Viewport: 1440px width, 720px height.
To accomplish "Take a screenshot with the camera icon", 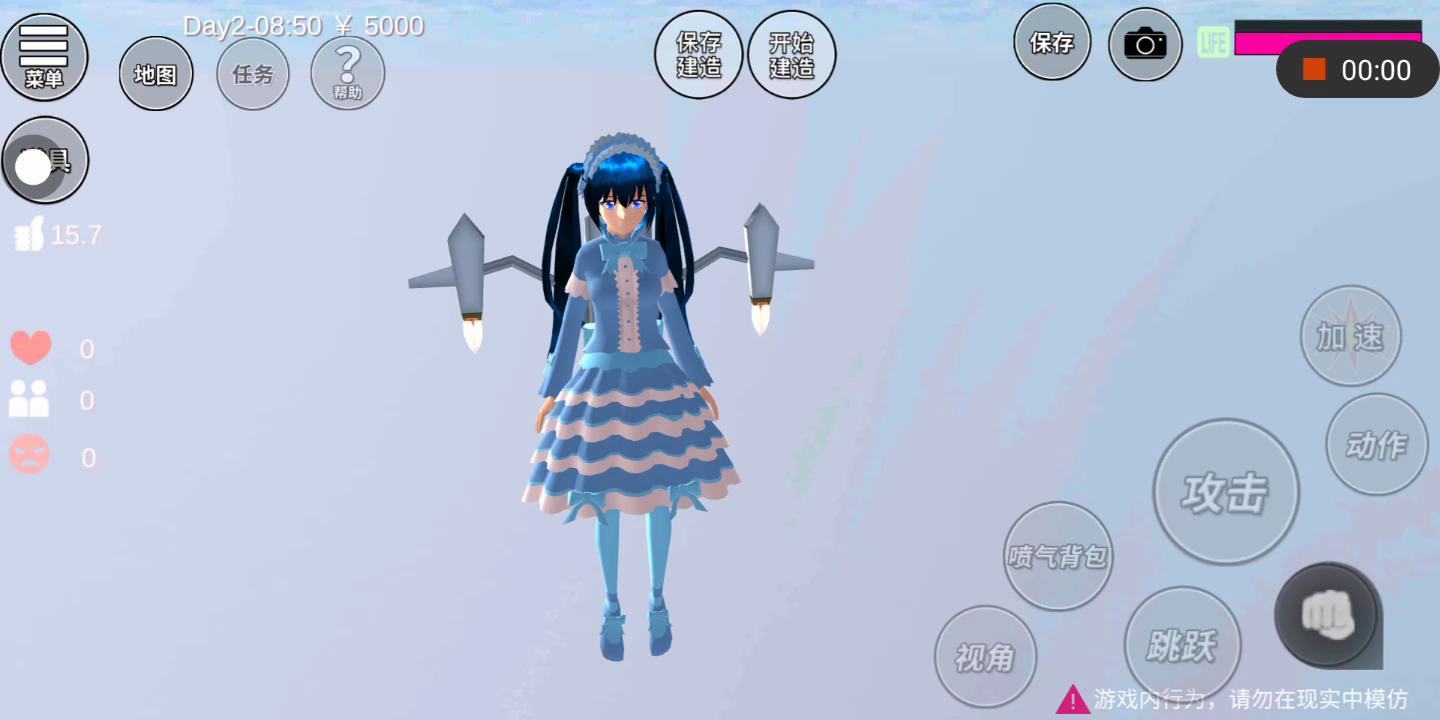I will tap(1145, 44).
